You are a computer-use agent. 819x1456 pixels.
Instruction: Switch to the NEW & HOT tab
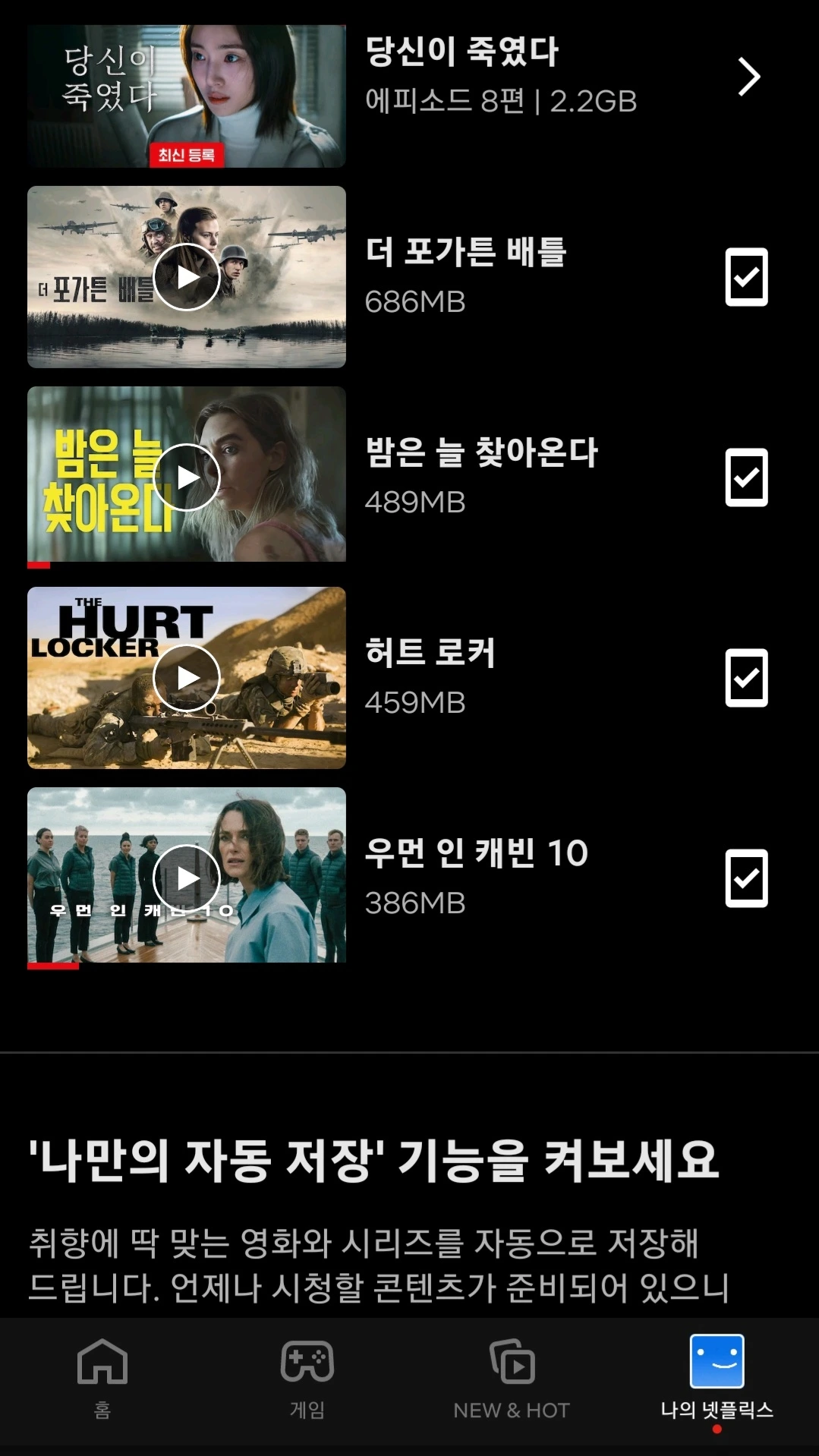512,1376
